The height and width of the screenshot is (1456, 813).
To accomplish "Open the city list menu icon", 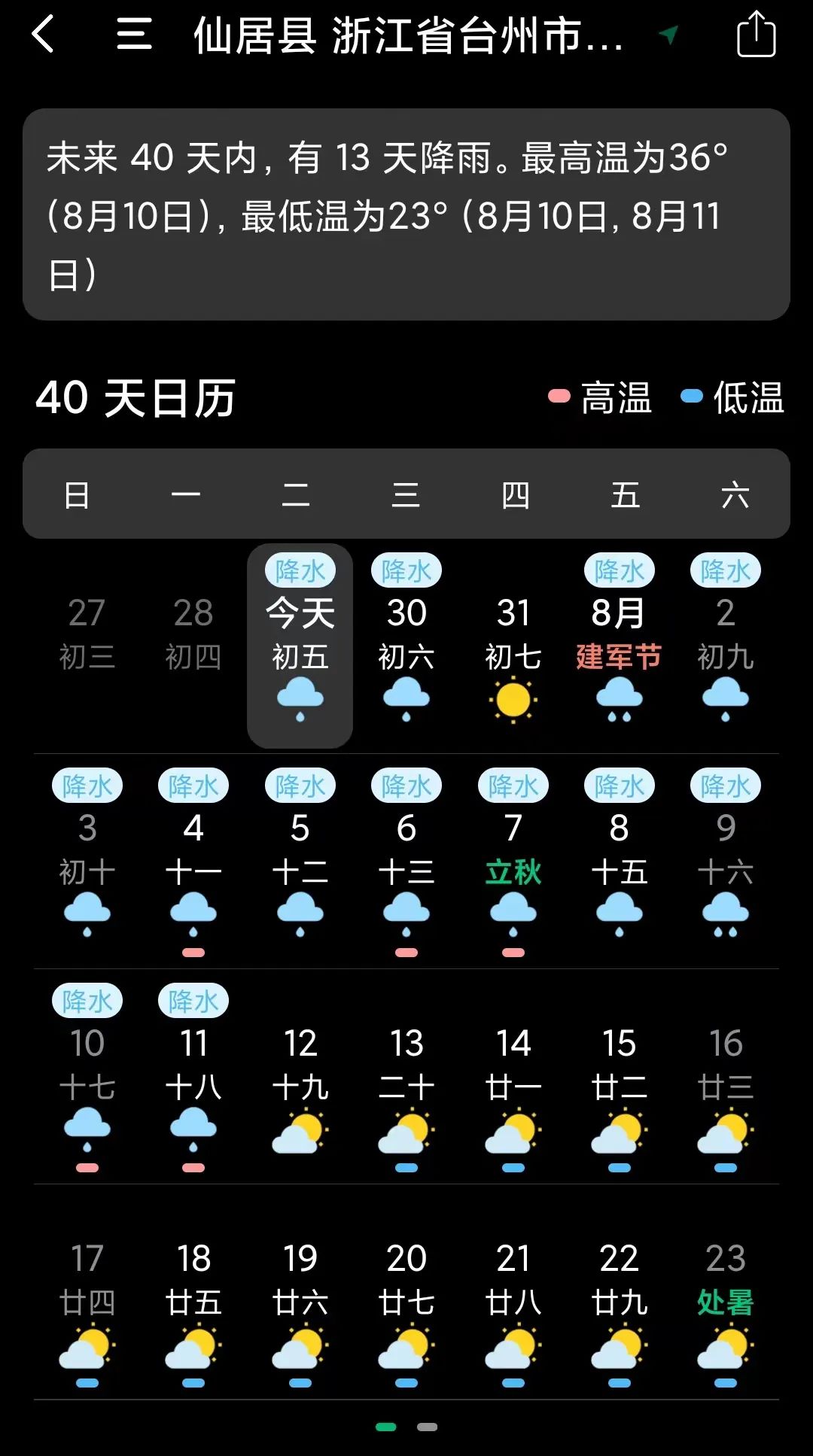I will pos(134,35).
